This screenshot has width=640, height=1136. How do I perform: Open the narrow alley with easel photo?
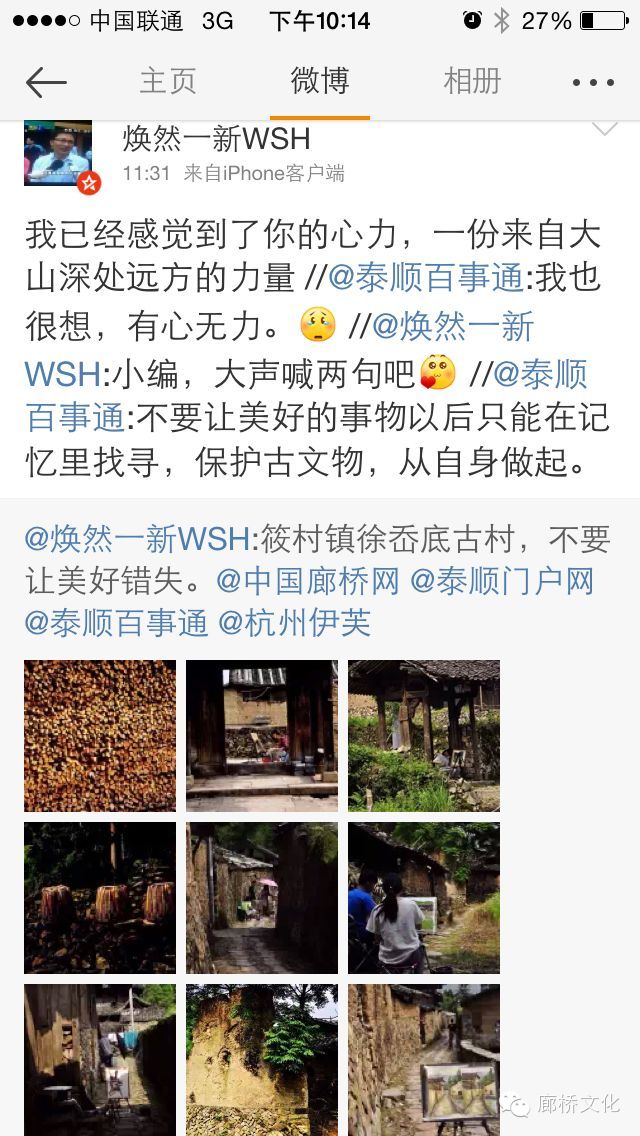pyautogui.click(x=100, y=1058)
